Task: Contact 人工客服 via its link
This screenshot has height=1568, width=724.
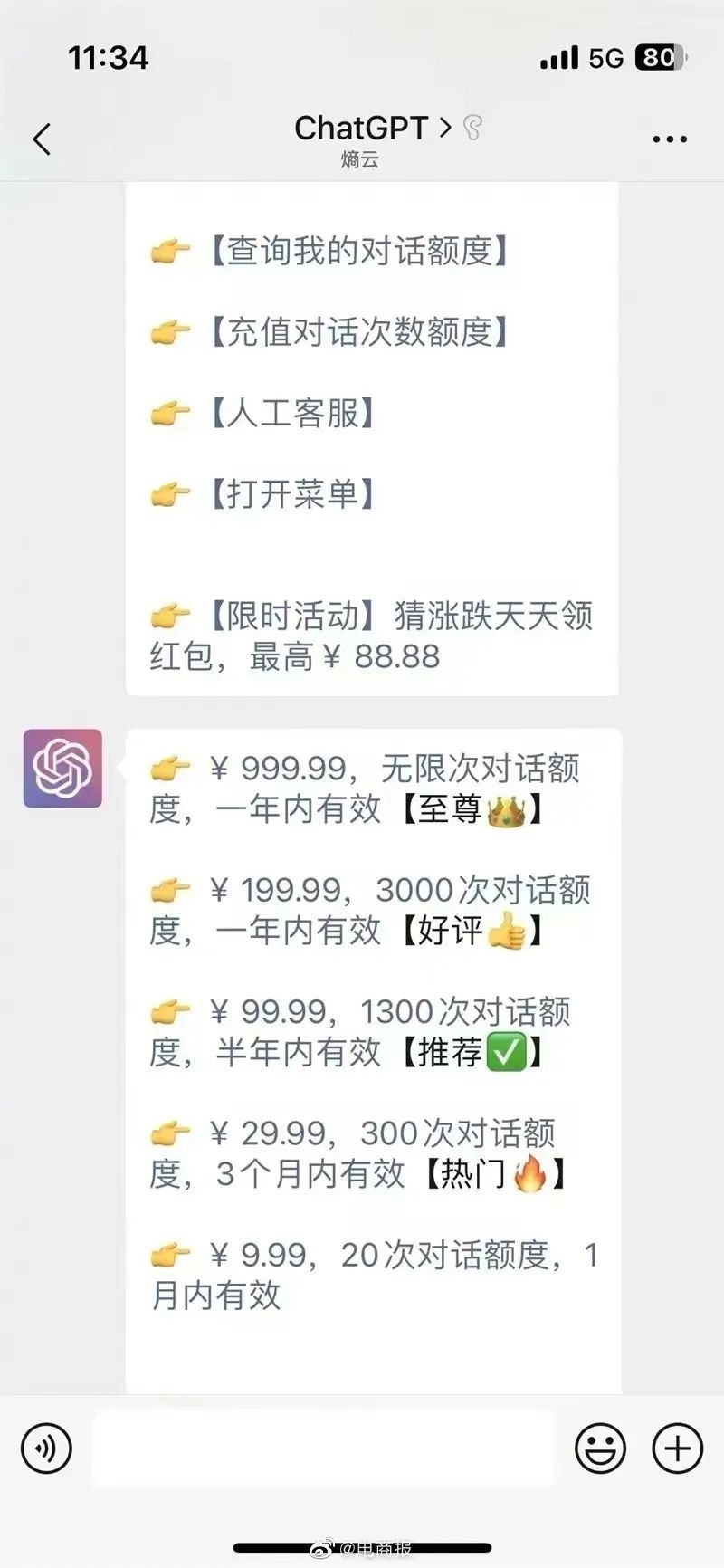Action: 292,413
